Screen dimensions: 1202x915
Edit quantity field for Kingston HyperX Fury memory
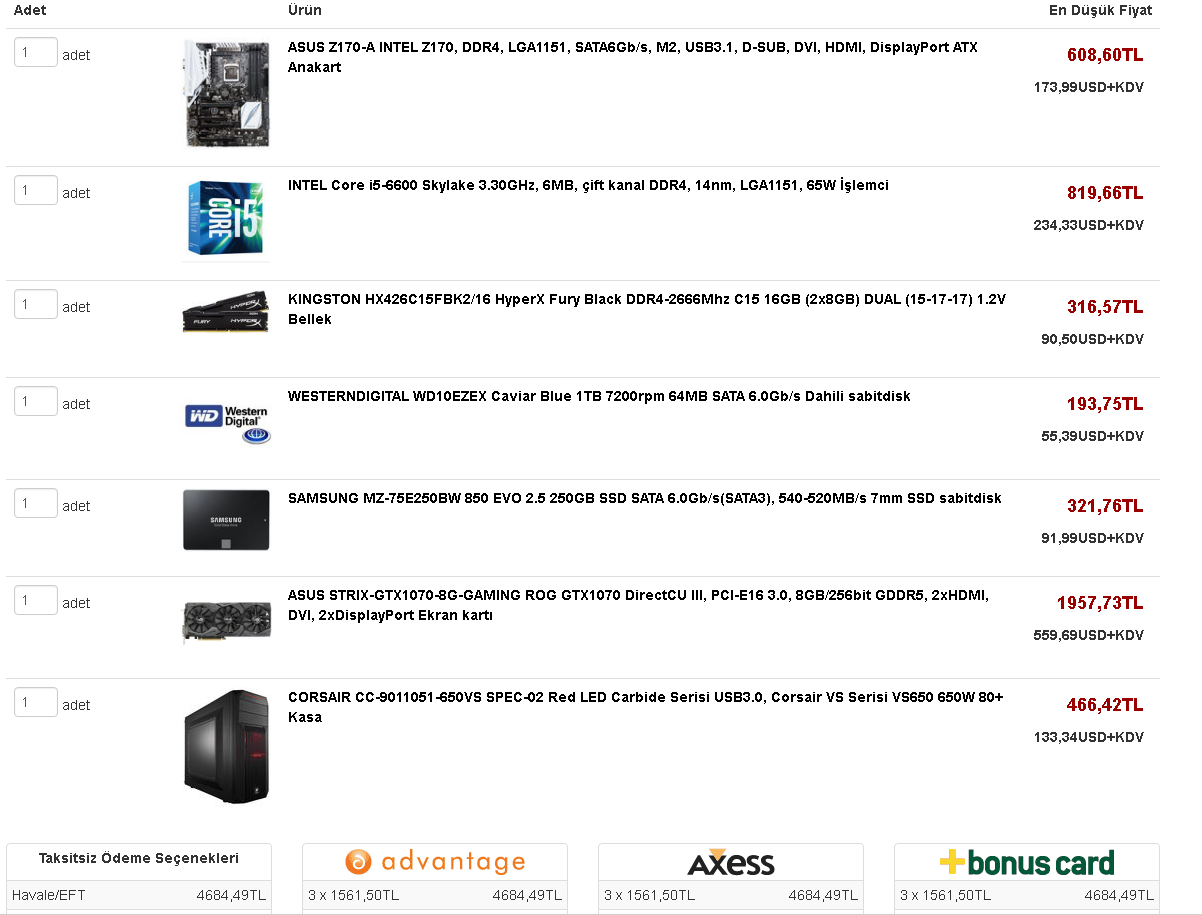36,305
